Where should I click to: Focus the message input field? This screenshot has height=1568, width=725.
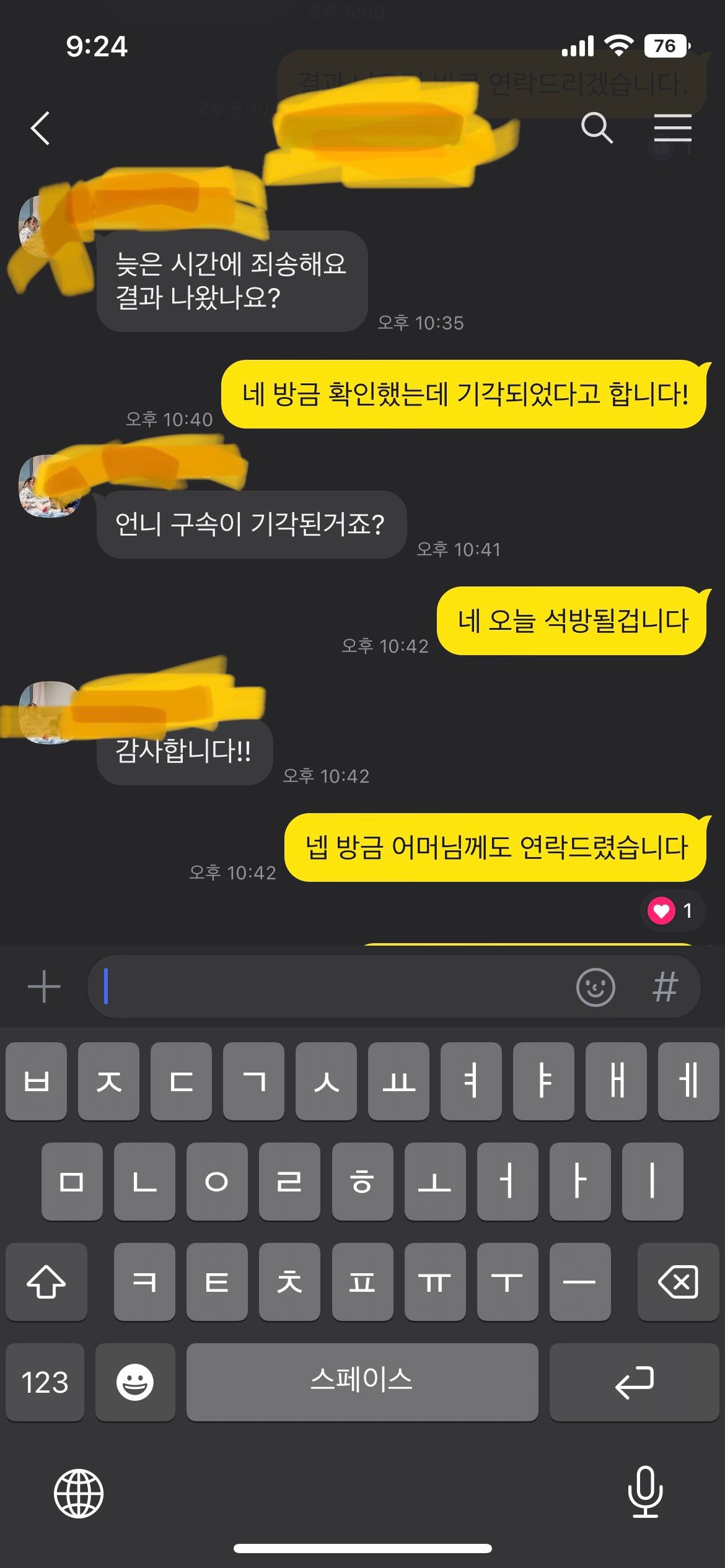335,987
